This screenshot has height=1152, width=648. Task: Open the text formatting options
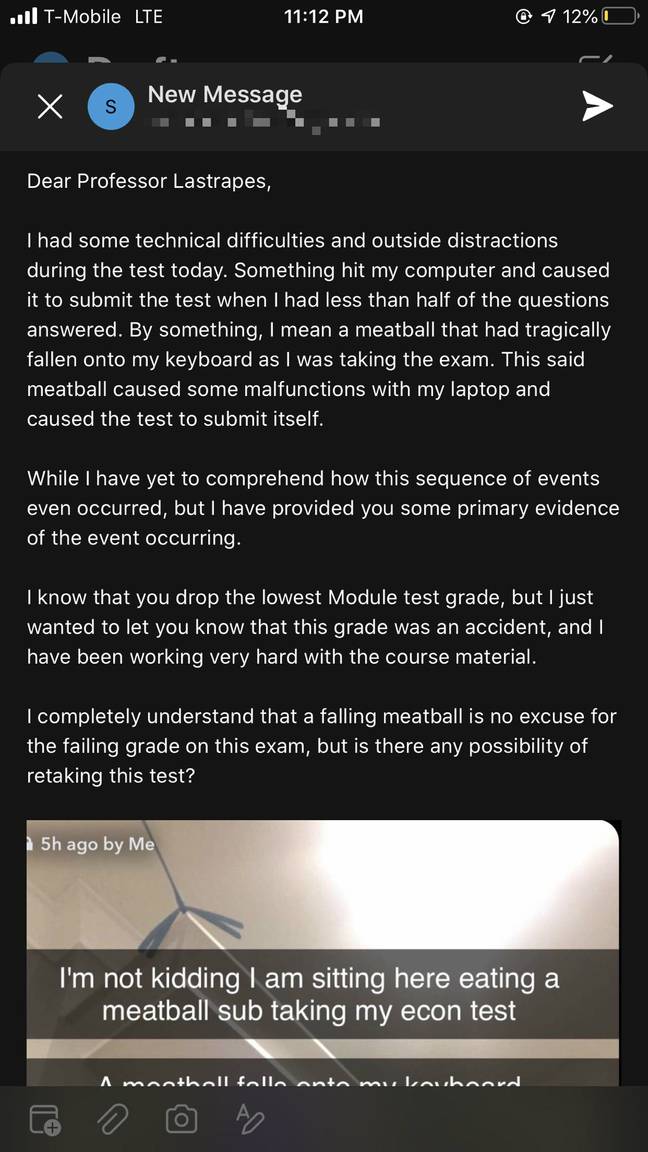click(249, 1117)
